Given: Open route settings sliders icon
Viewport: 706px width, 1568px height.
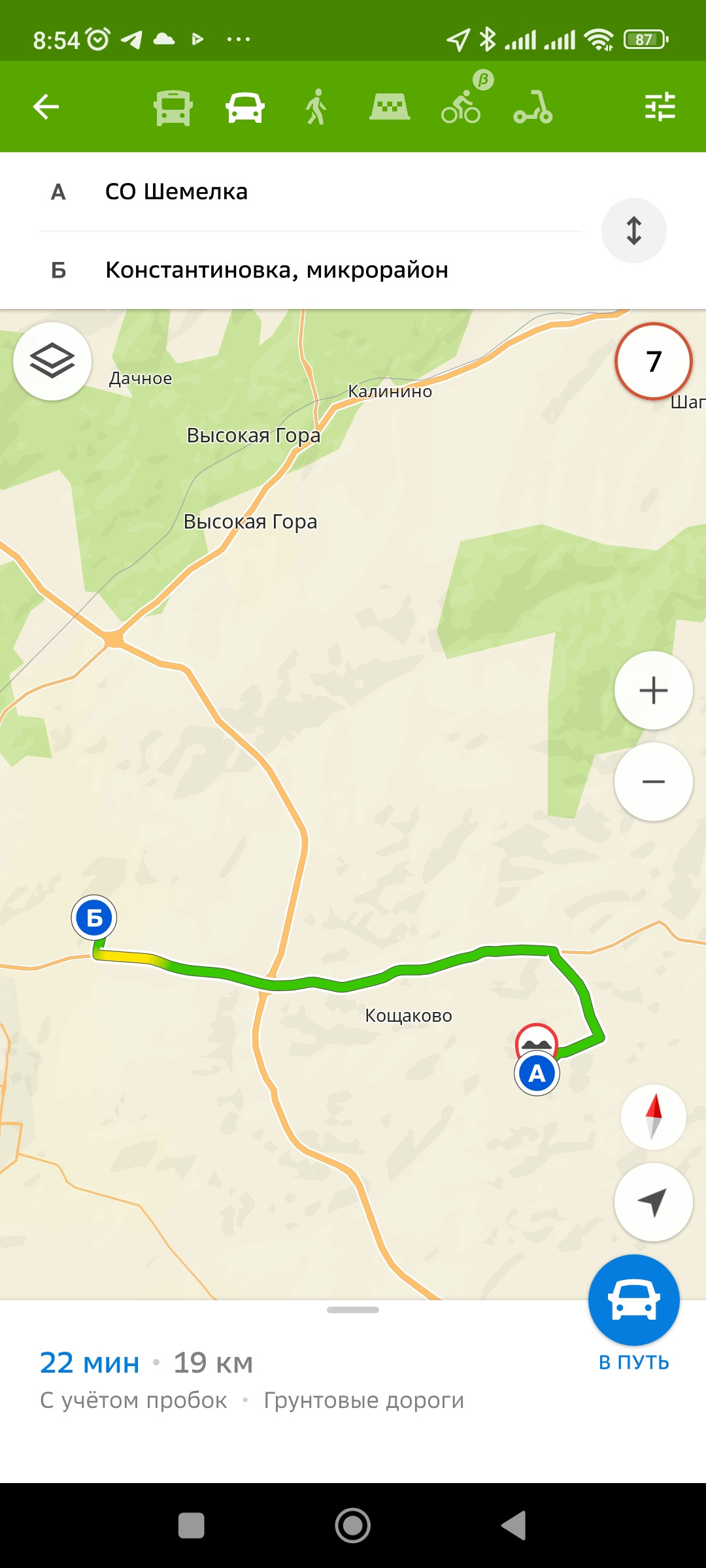Looking at the screenshot, I should (x=660, y=106).
